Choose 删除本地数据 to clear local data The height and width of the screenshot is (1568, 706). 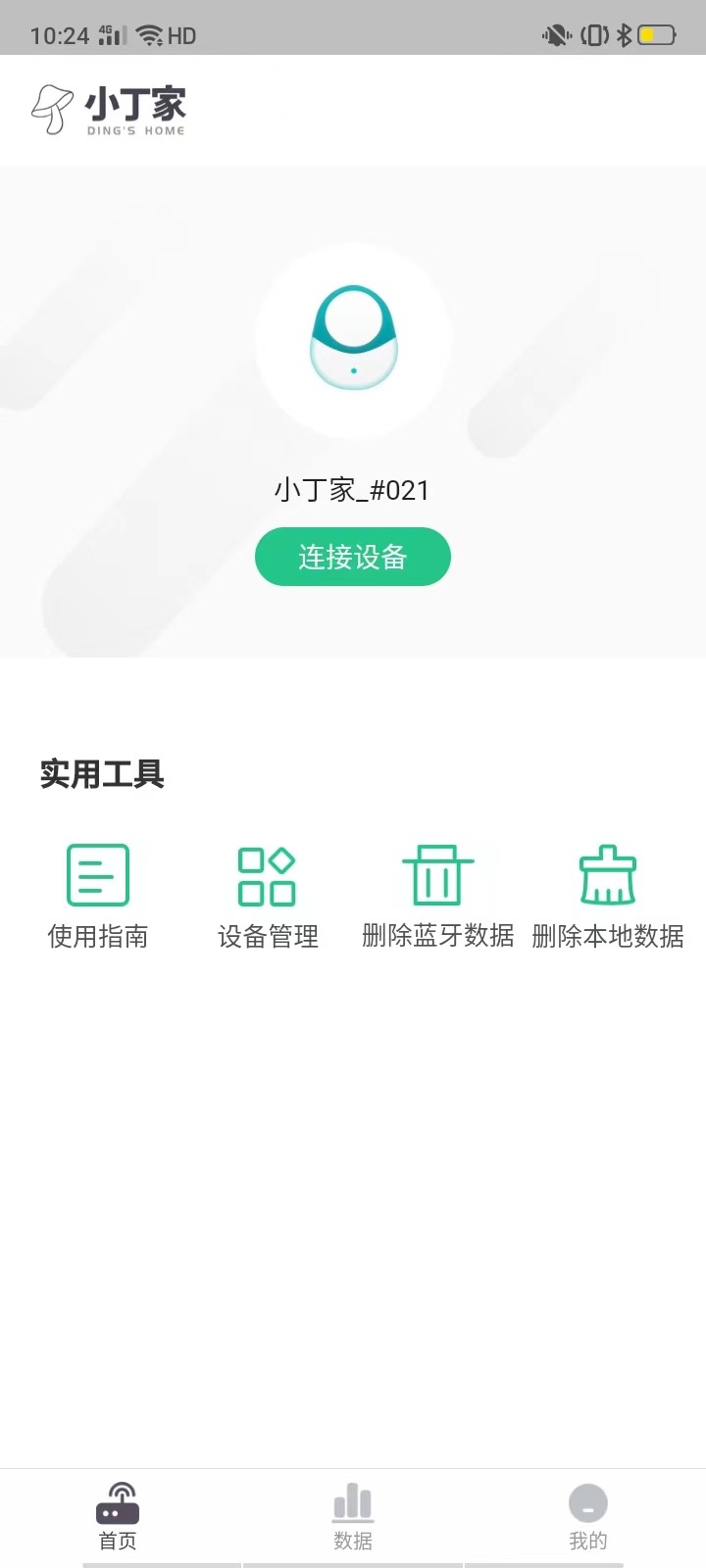[608, 896]
